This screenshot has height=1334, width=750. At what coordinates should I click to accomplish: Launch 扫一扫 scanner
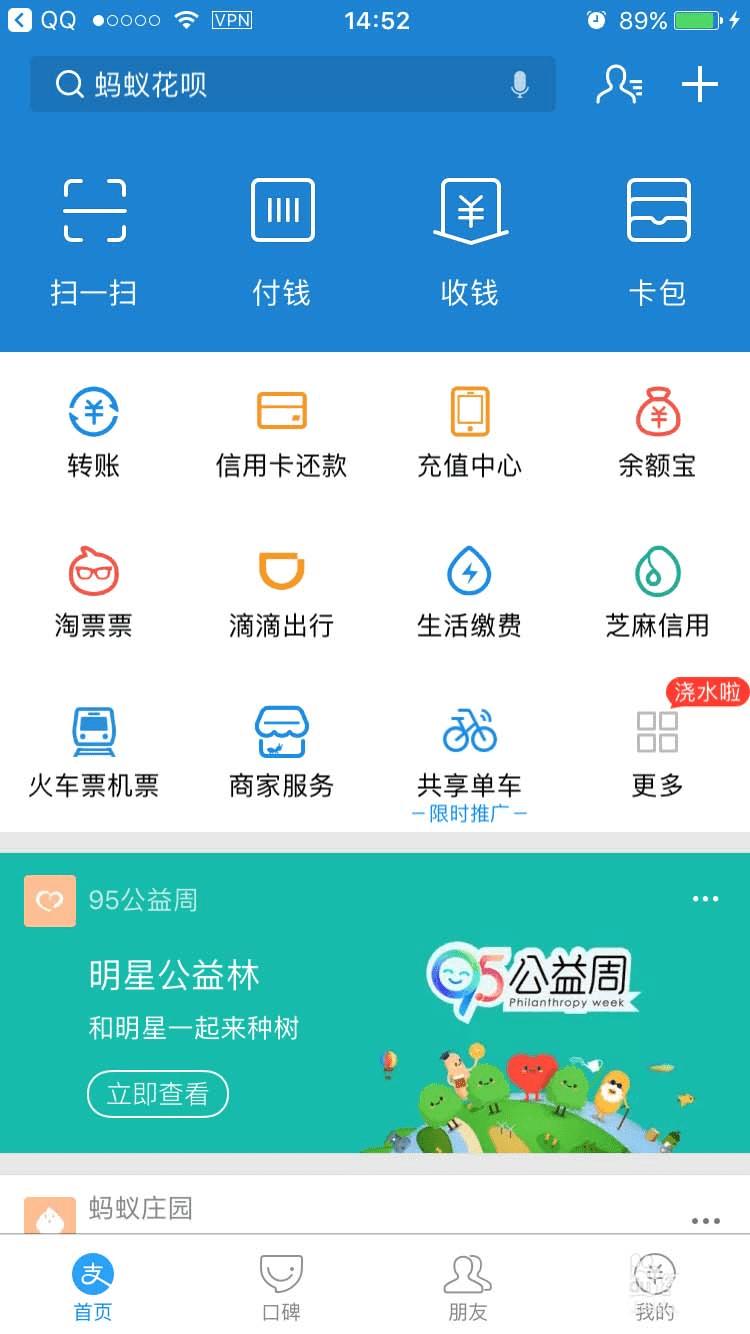[94, 240]
